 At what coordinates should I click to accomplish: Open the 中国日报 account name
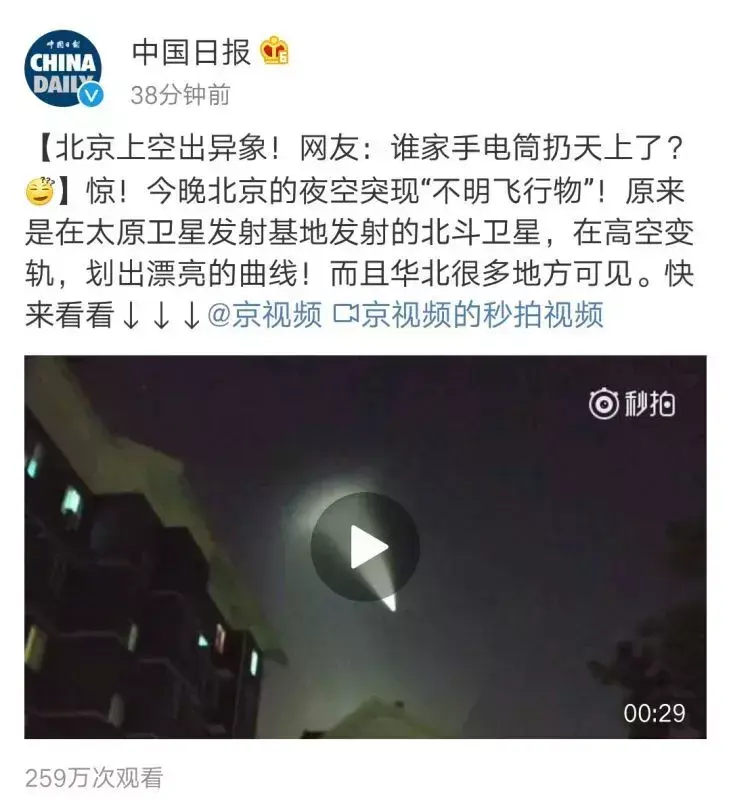point(192,52)
